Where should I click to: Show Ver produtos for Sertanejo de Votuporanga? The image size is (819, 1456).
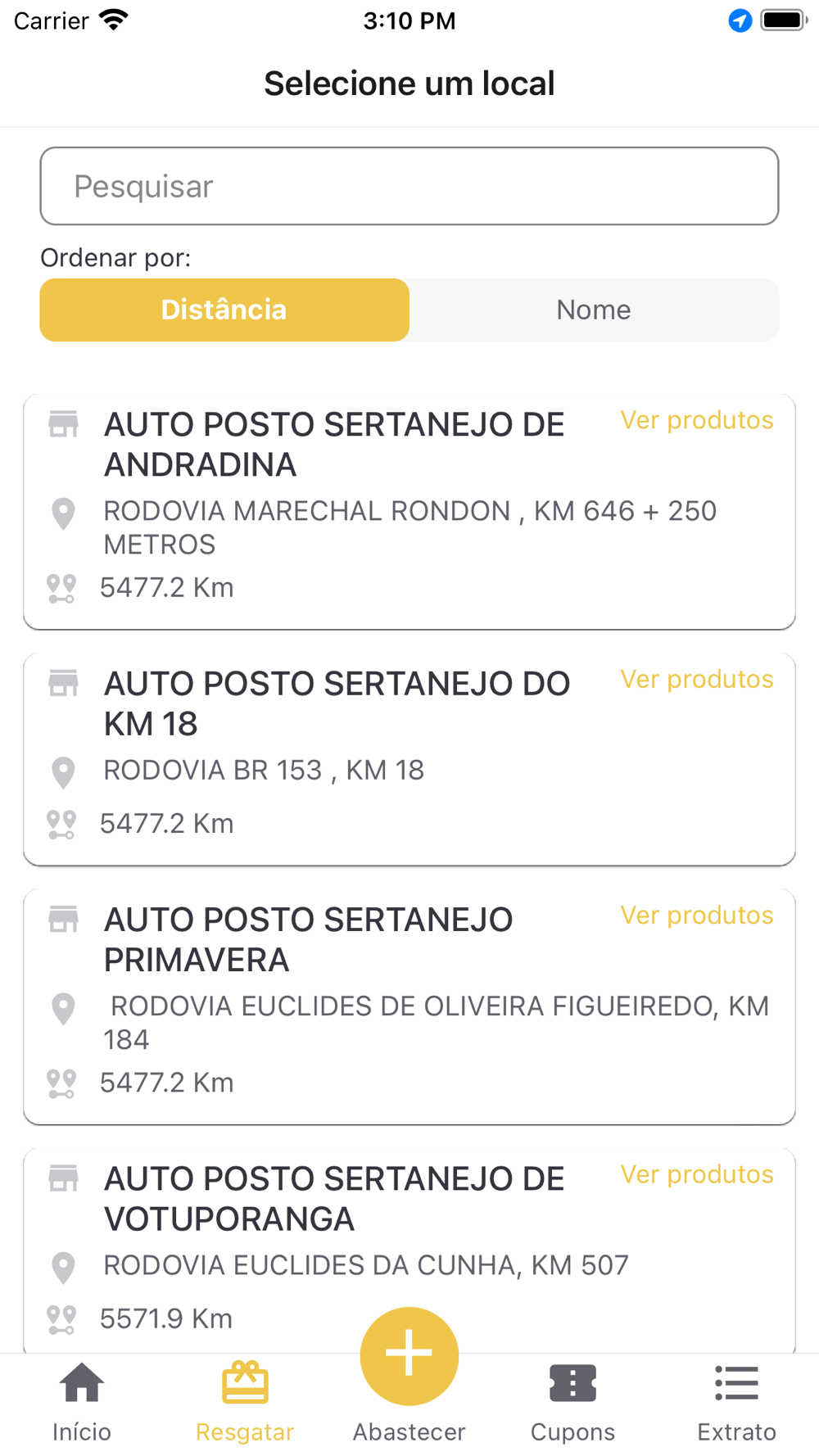point(696,1175)
